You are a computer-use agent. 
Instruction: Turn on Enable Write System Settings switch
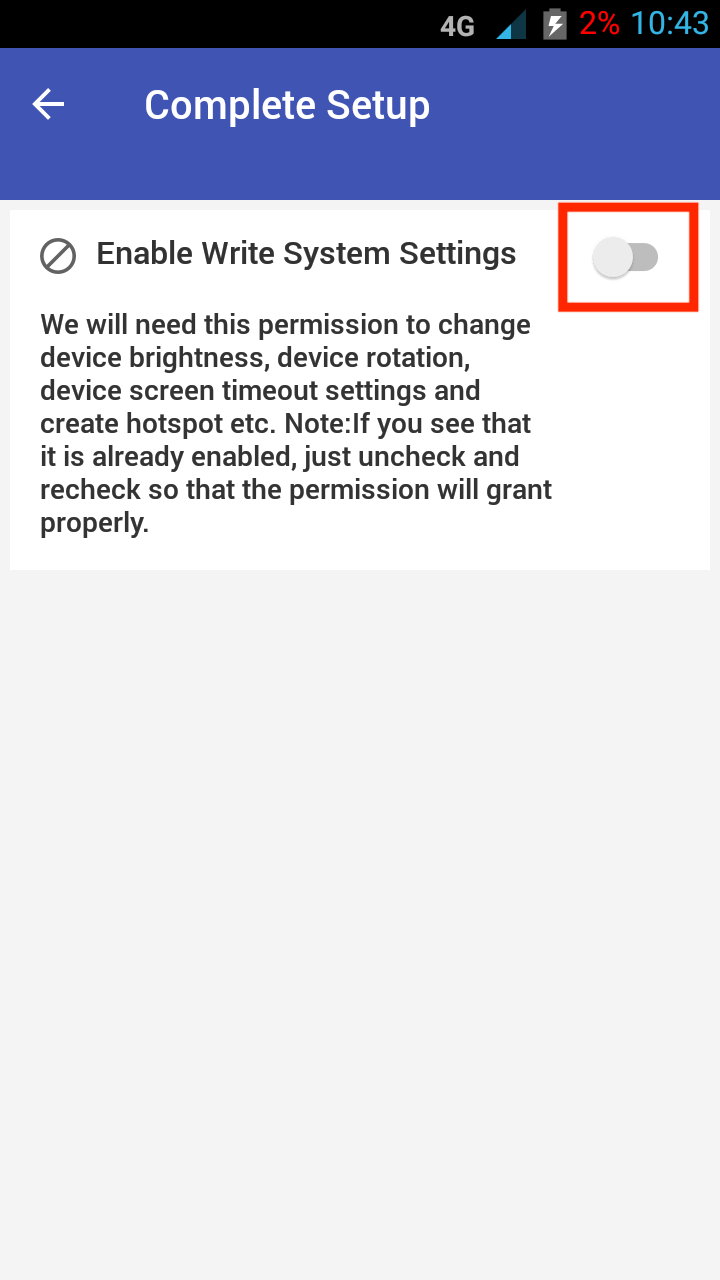pos(626,258)
